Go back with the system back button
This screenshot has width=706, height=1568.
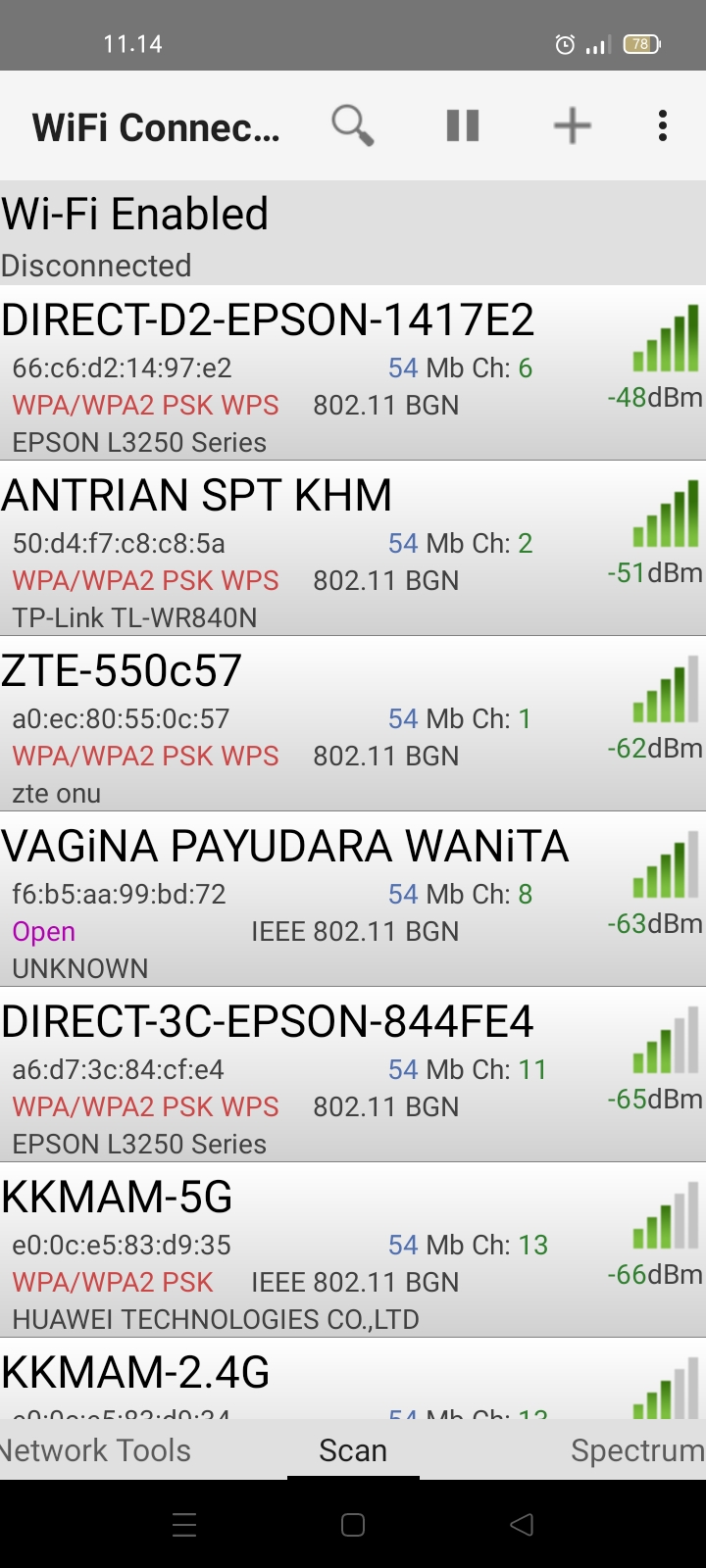(x=522, y=1524)
